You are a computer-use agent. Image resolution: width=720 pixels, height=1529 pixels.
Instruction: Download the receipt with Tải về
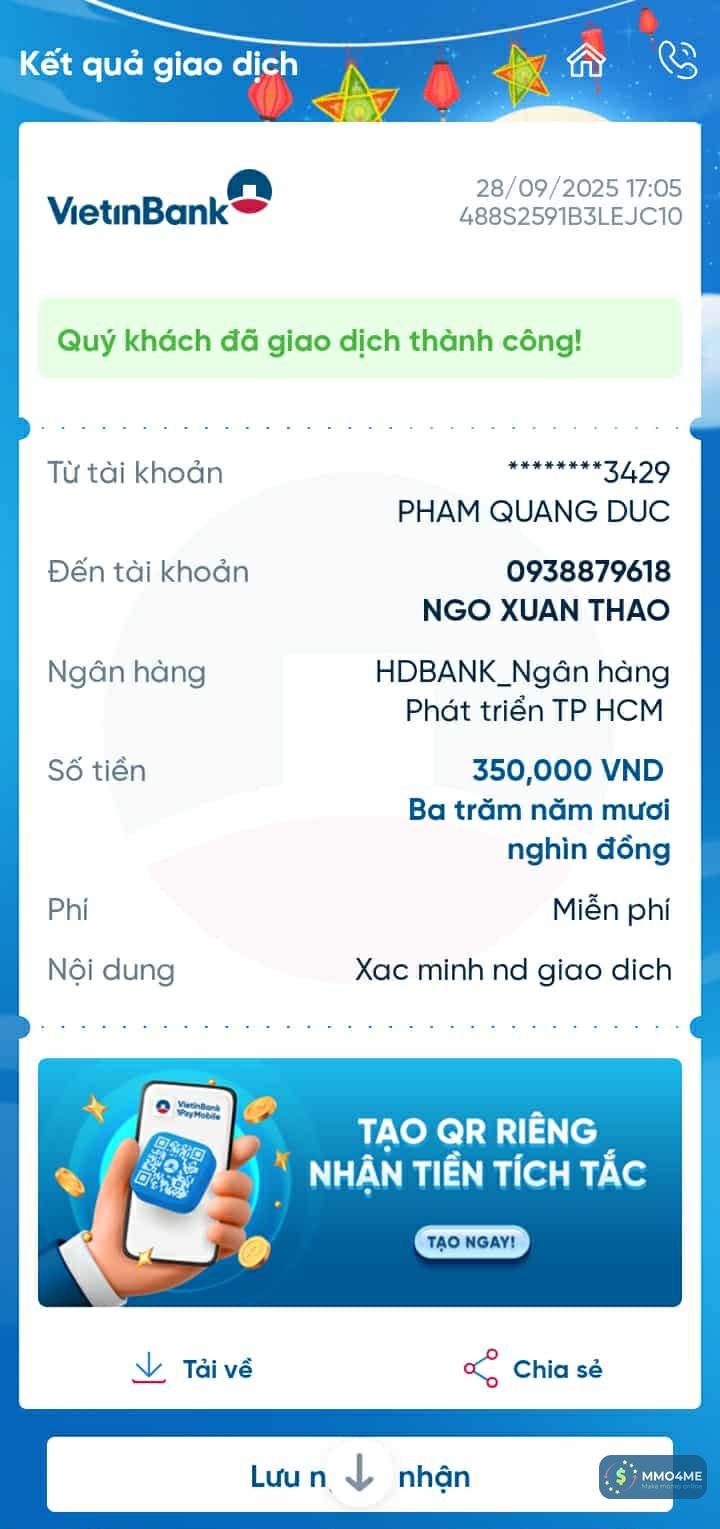pyautogui.click(x=193, y=1368)
